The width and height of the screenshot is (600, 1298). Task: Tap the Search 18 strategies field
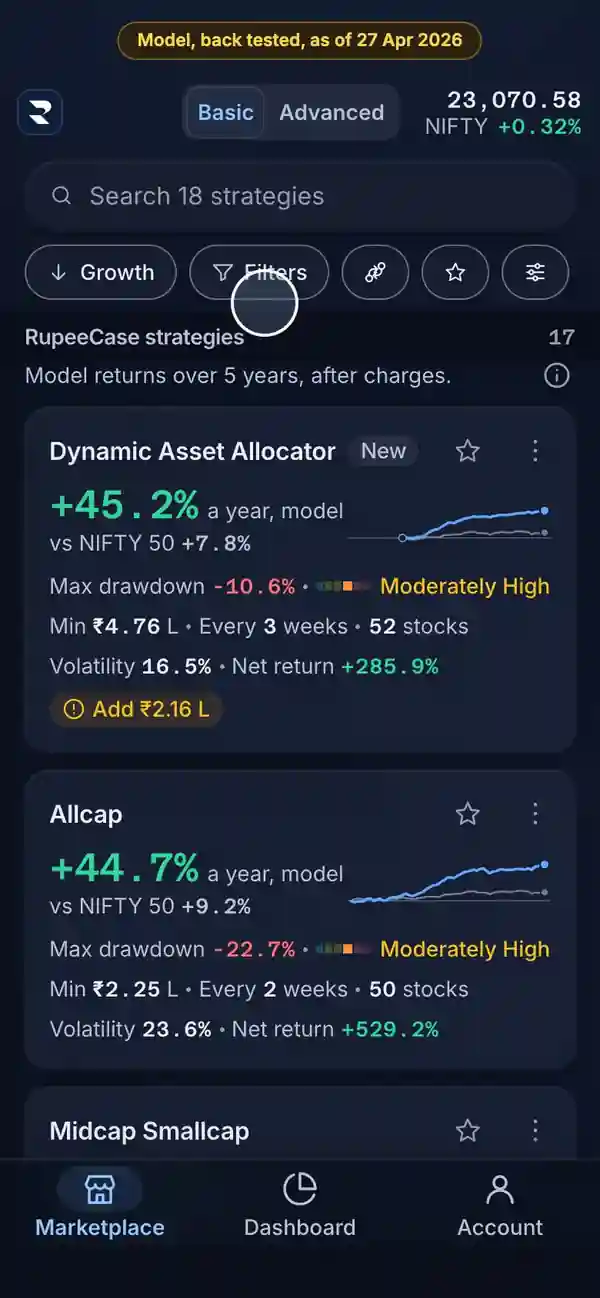click(300, 196)
